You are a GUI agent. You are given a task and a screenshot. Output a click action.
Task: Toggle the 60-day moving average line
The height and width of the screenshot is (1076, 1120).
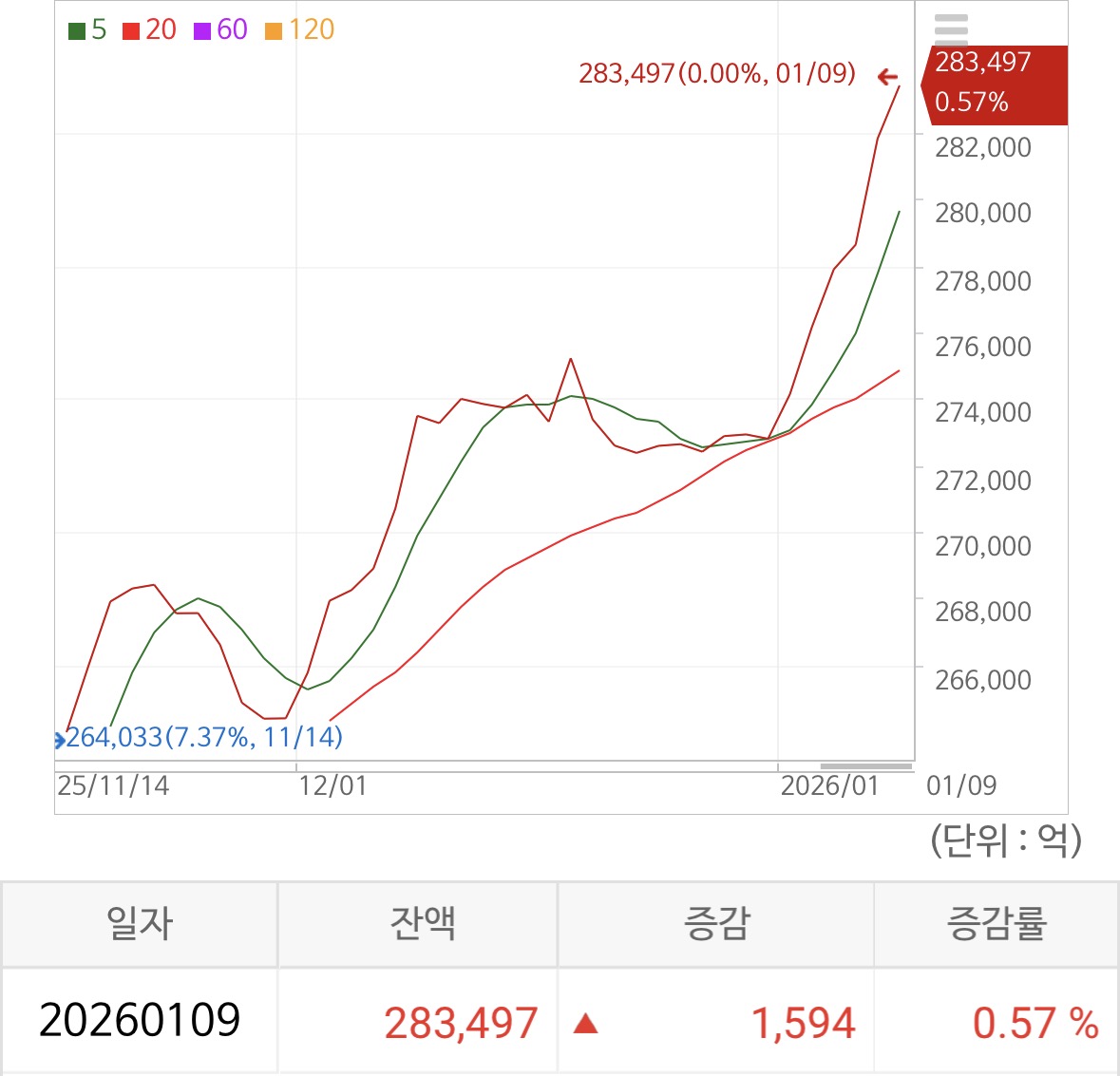pos(220,30)
